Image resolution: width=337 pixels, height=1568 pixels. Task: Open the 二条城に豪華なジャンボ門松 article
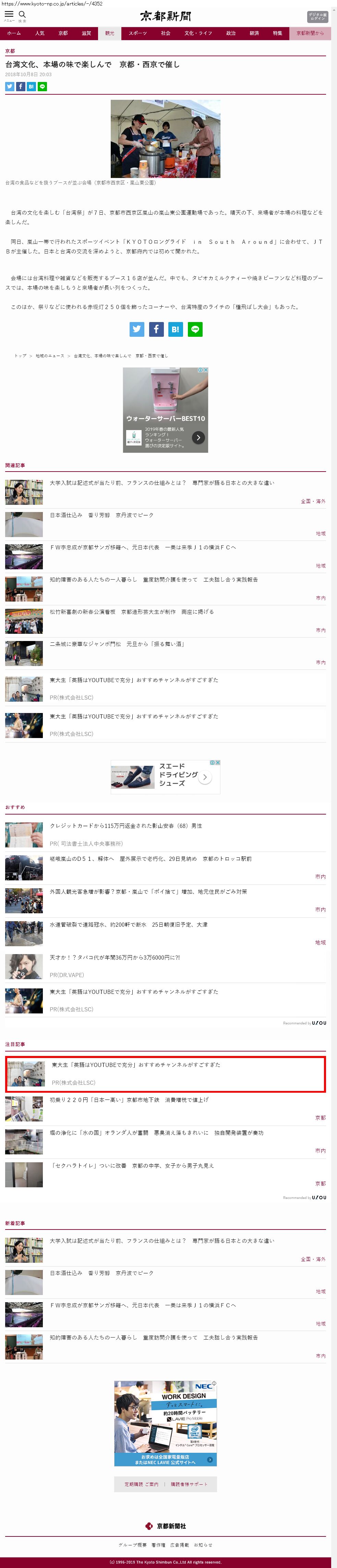click(117, 643)
